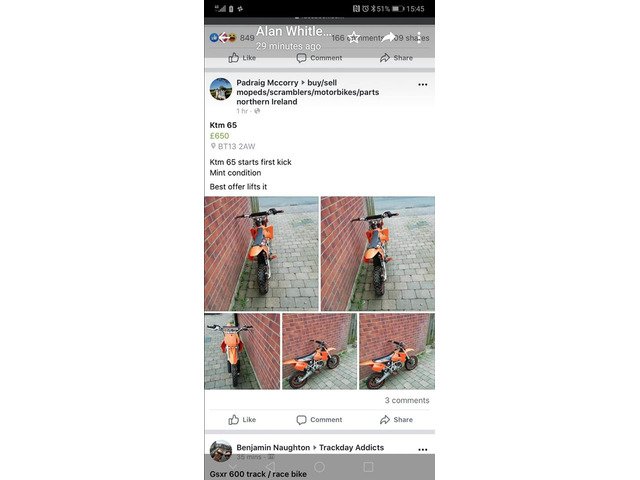Comment on the post above Padraig's listing
The width and height of the screenshot is (640, 480).
click(x=319, y=58)
